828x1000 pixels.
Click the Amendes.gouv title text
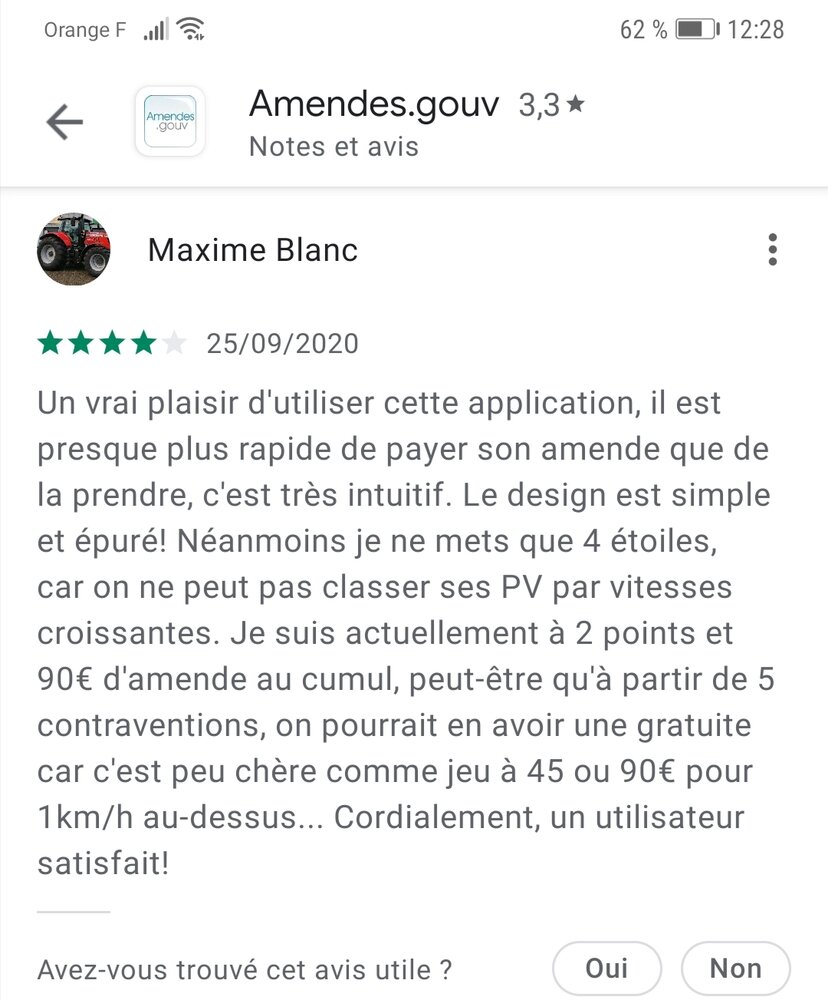point(373,103)
